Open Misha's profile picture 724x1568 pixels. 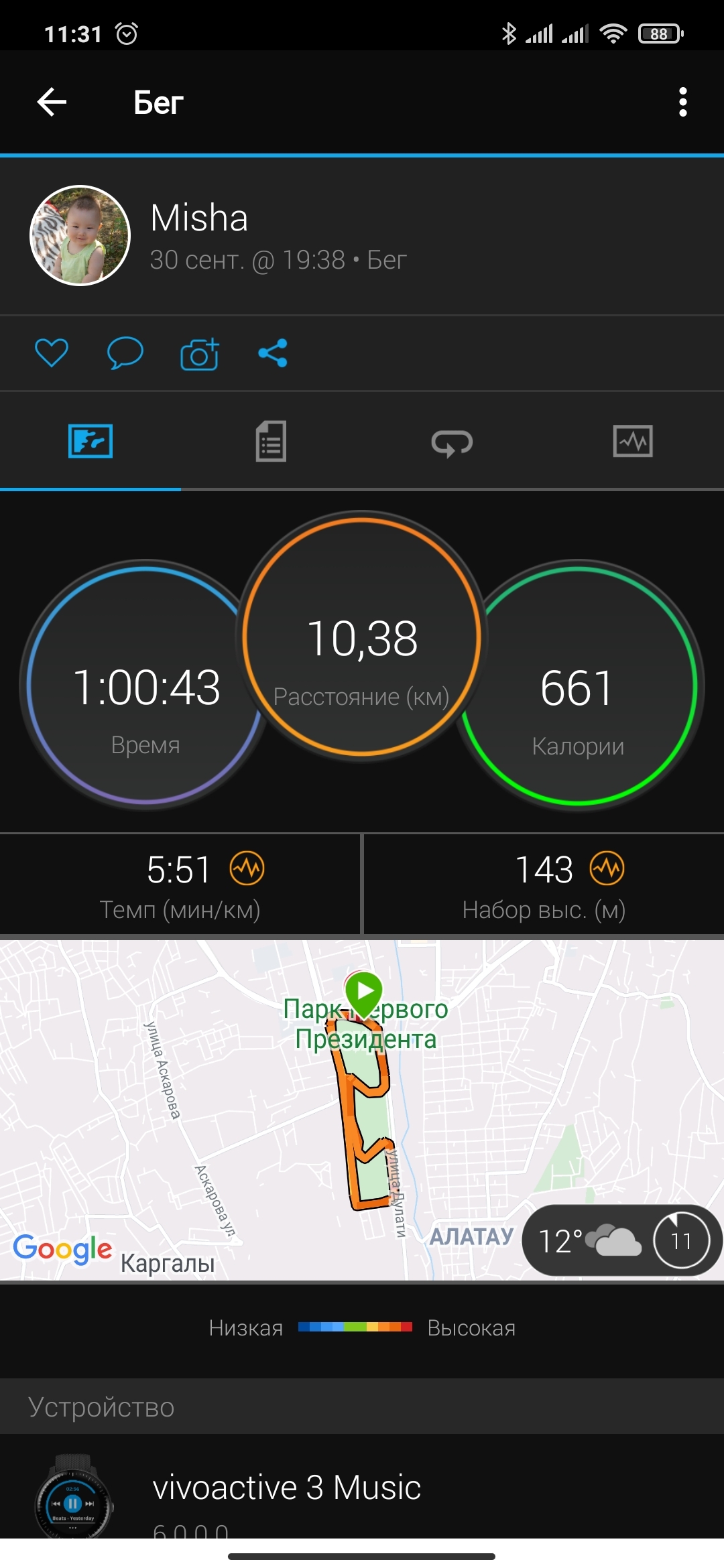pos(80,236)
